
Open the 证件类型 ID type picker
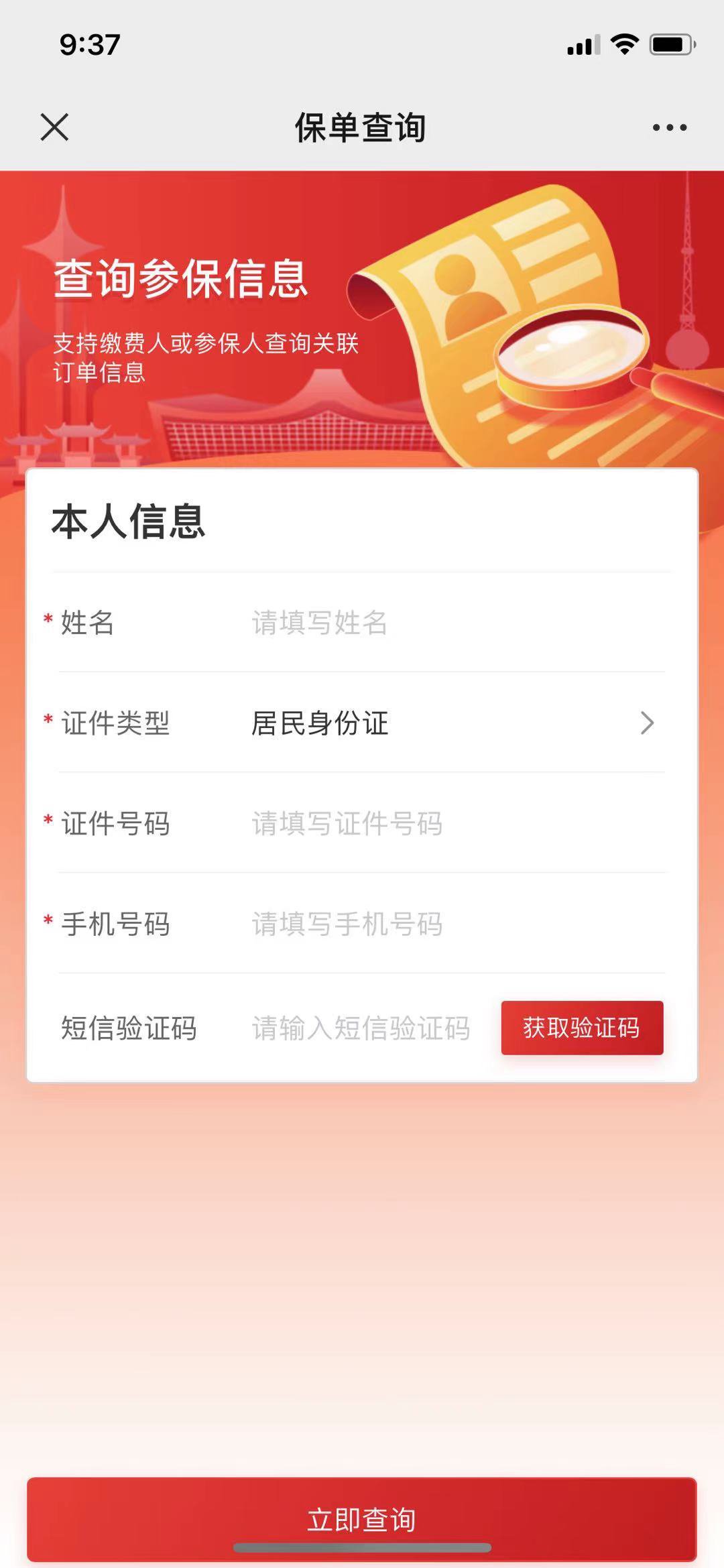click(449, 723)
